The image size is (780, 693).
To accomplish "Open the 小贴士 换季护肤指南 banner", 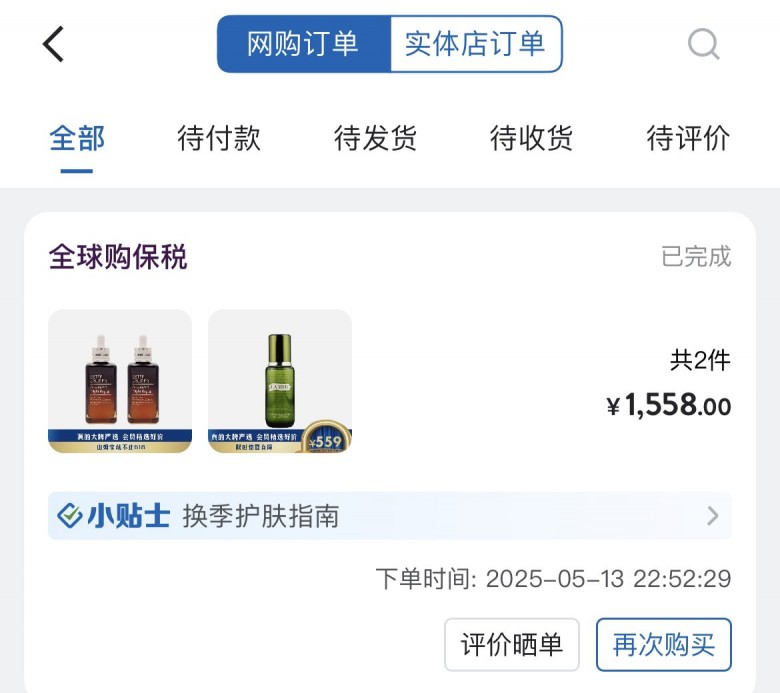I will (390, 516).
